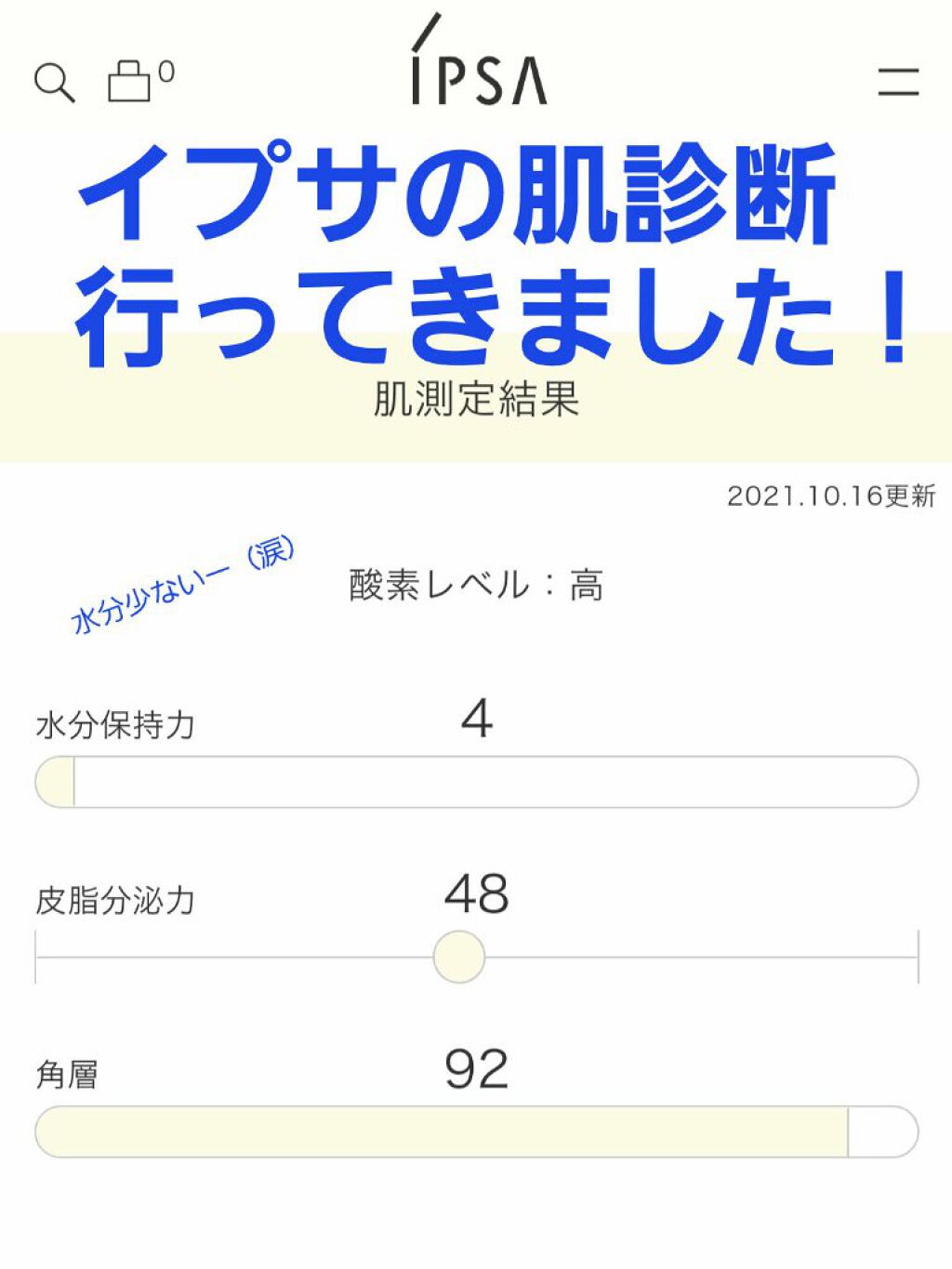Select the 酸素レベル：高 label
This screenshot has height=1269, width=952.
coord(476,585)
